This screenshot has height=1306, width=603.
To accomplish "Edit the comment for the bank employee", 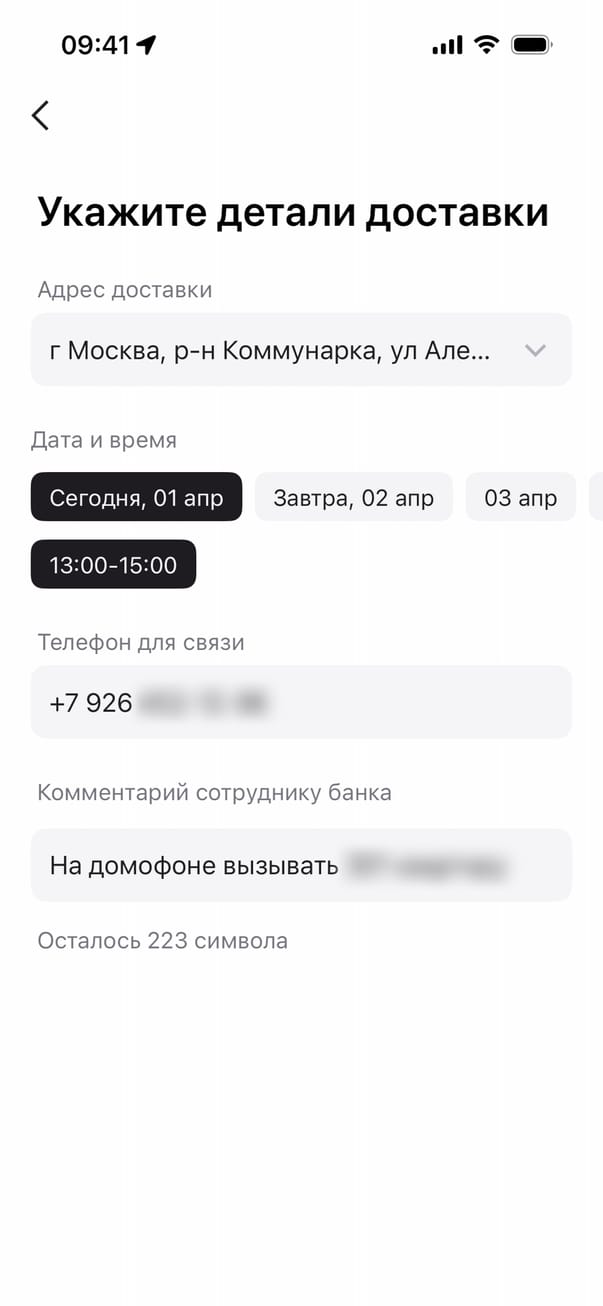I will pyautogui.click(x=300, y=865).
